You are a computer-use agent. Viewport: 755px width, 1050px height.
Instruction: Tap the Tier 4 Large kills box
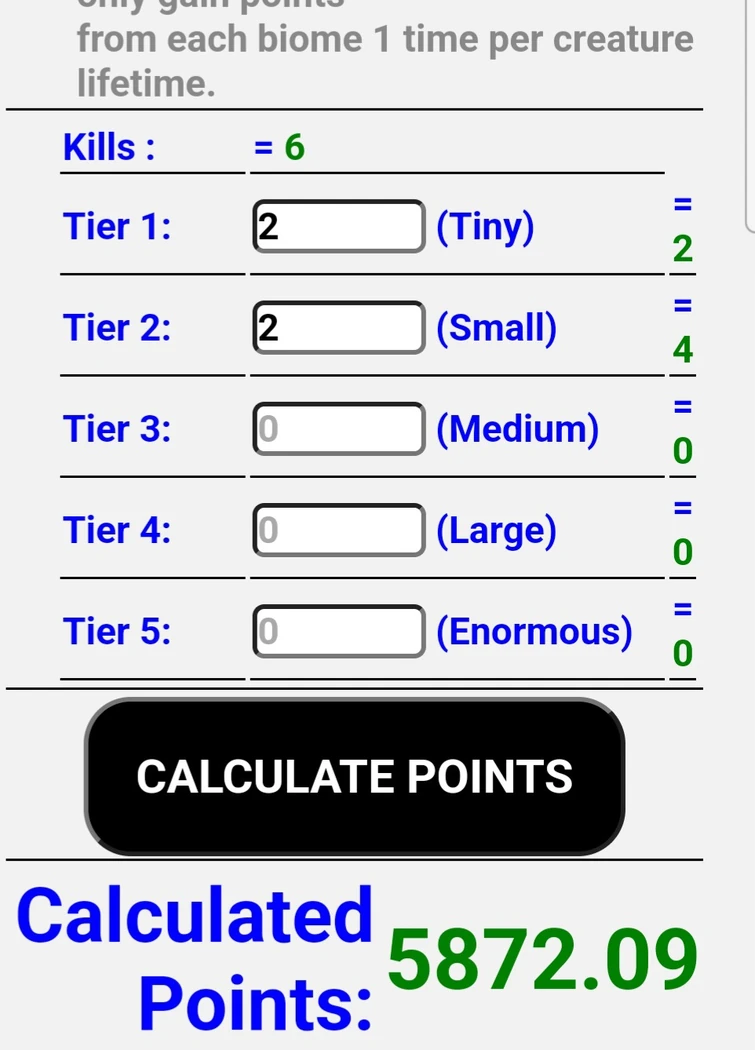(x=339, y=530)
